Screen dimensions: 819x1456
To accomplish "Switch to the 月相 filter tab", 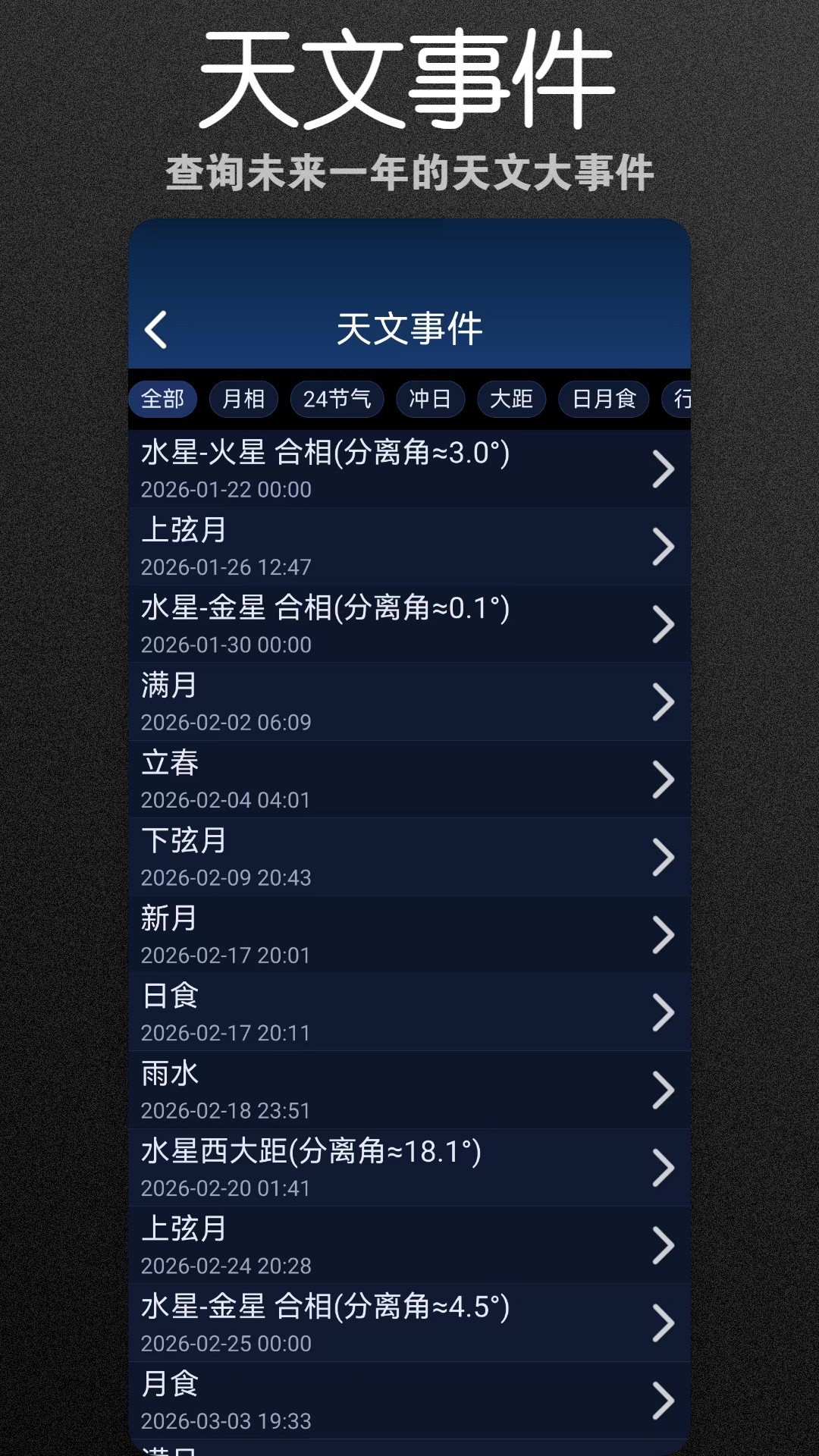I will 242,399.
